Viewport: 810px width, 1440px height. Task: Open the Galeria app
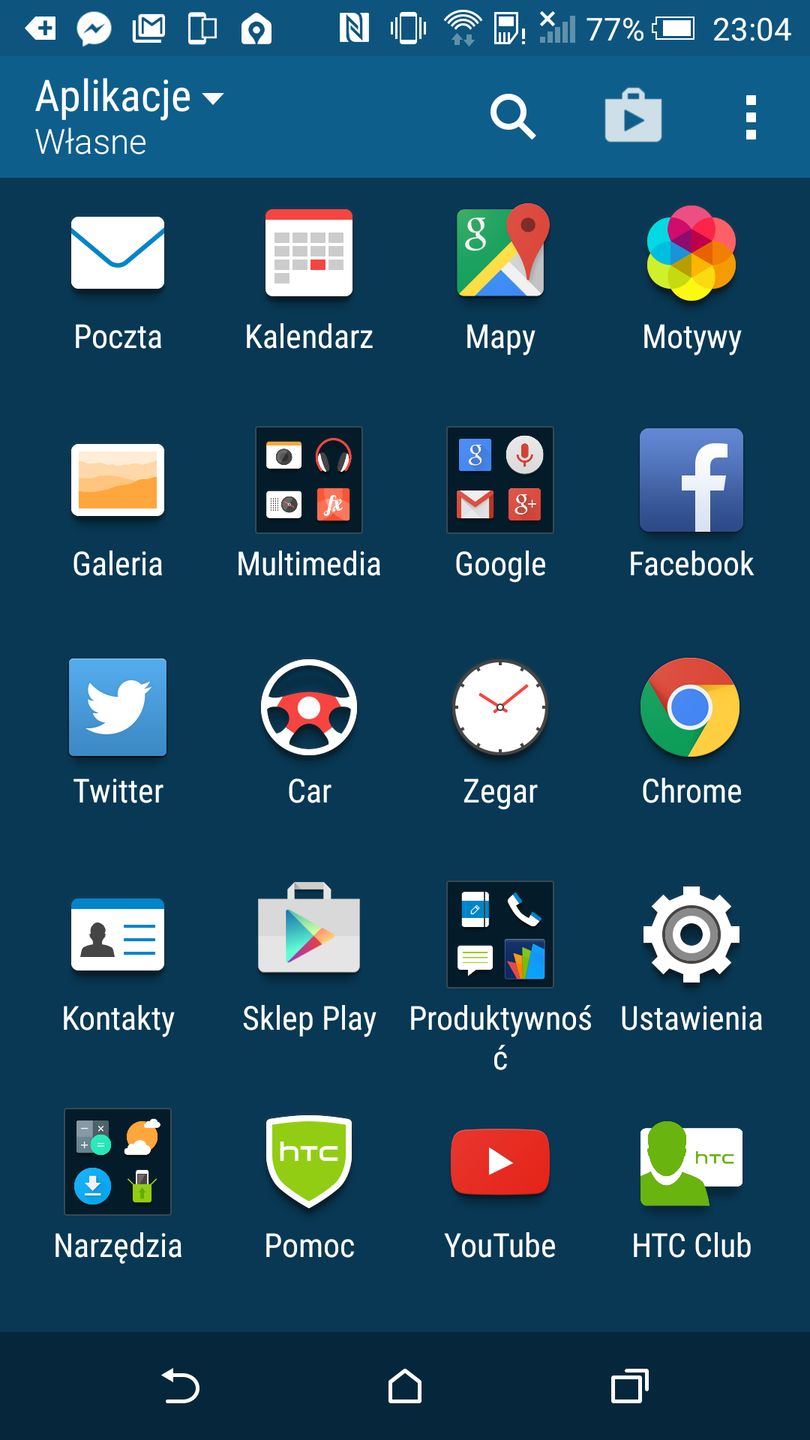tap(117, 480)
